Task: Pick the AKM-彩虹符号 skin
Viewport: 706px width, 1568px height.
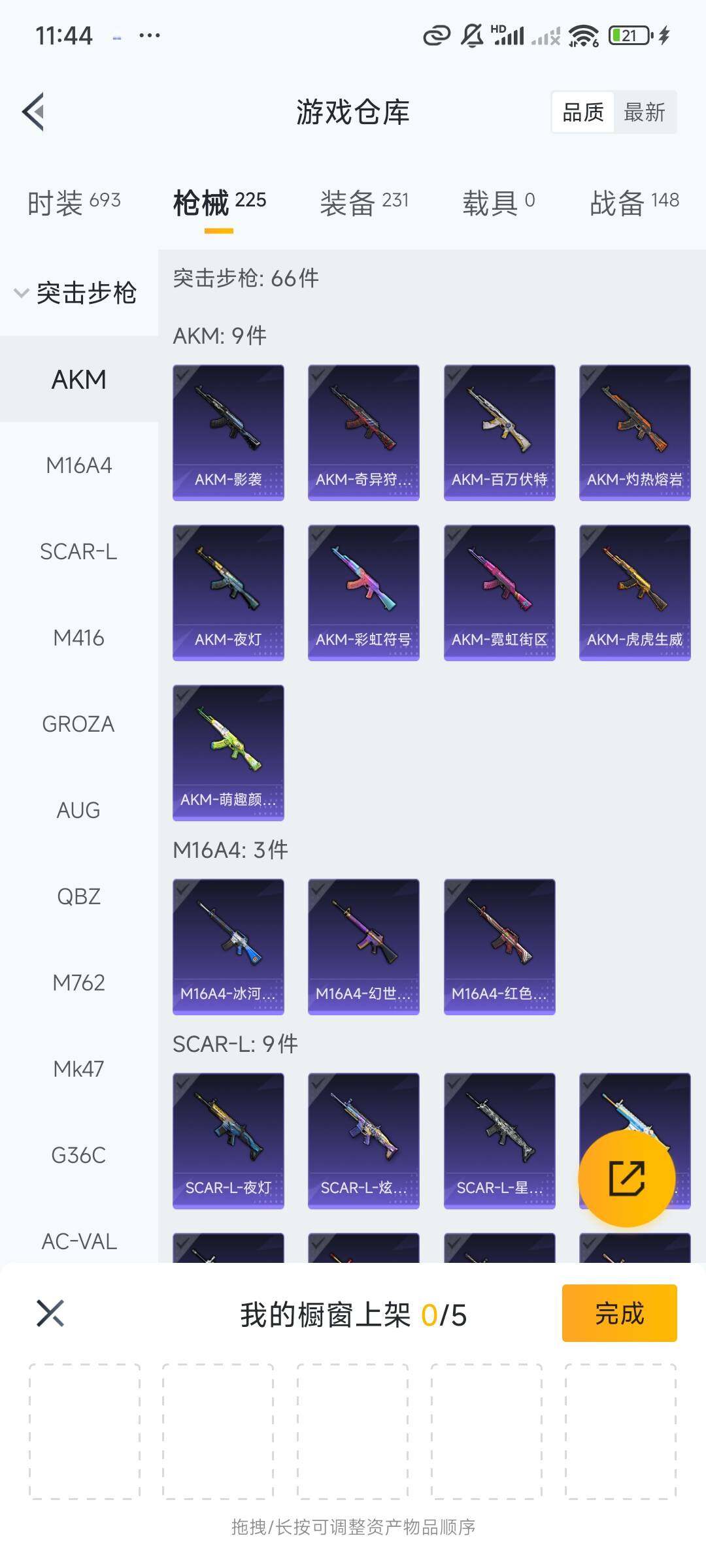Action: 363,593
